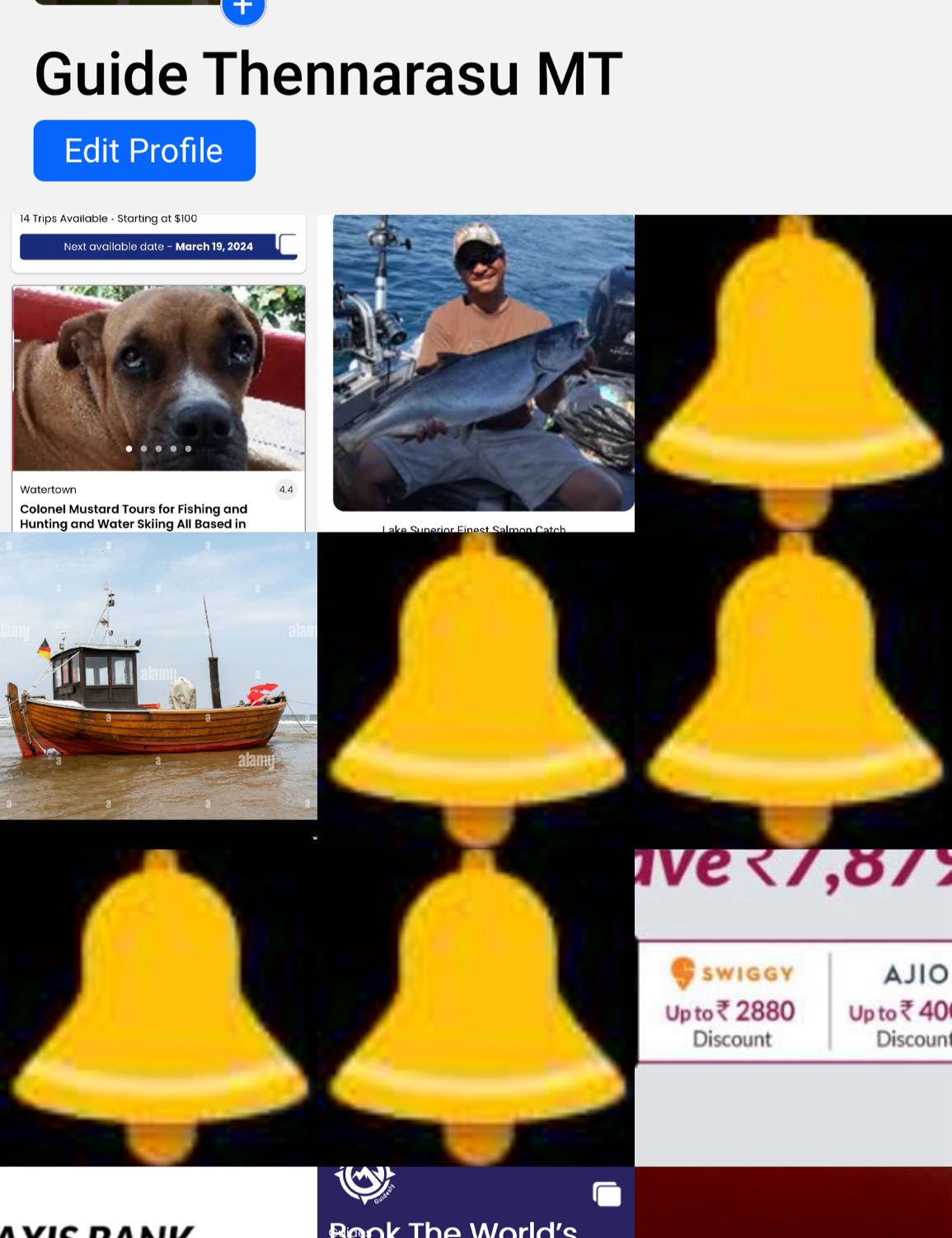
Task: Add a new profile photo with plus icon
Action: 242,9
